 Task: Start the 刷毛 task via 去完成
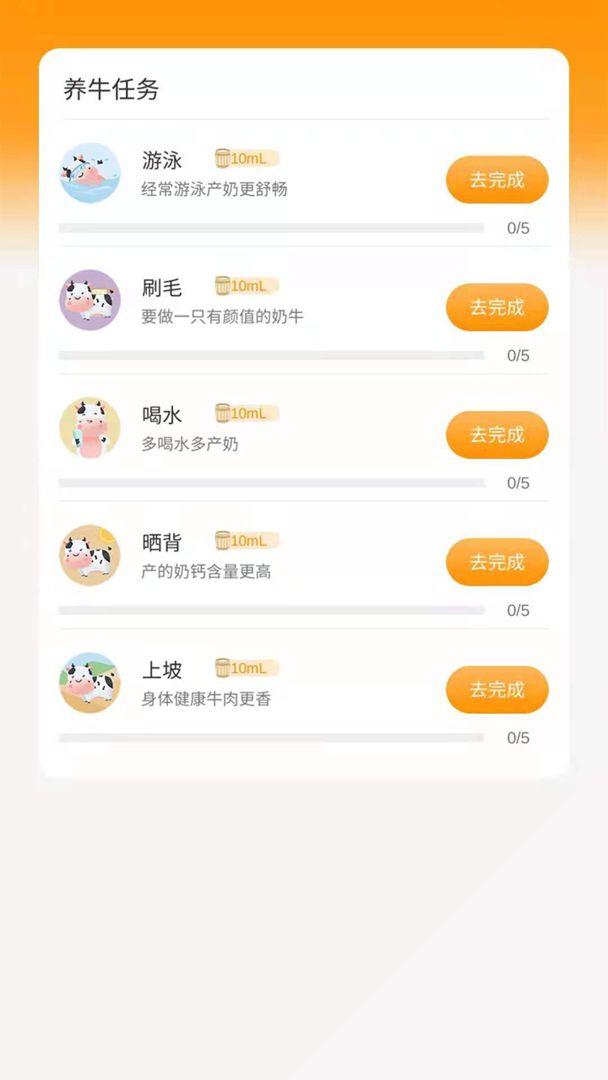tap(497, 307)
